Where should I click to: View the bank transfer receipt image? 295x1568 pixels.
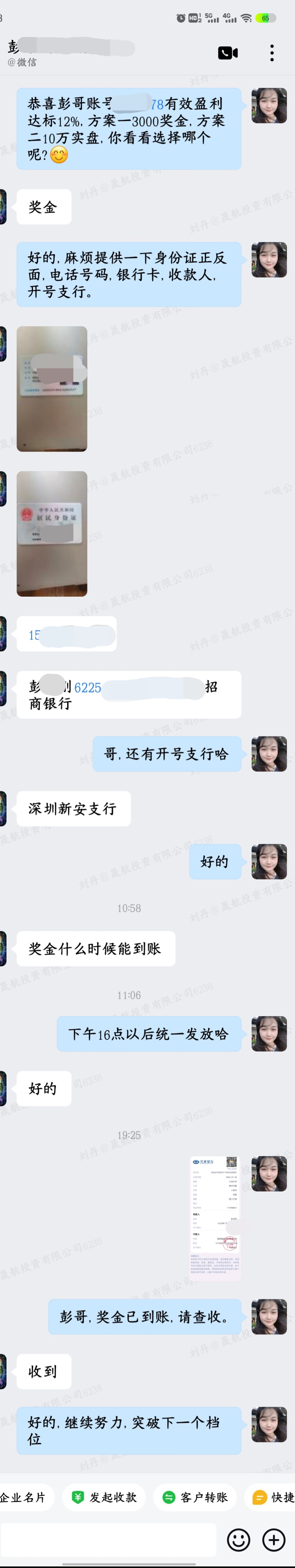215,1218
